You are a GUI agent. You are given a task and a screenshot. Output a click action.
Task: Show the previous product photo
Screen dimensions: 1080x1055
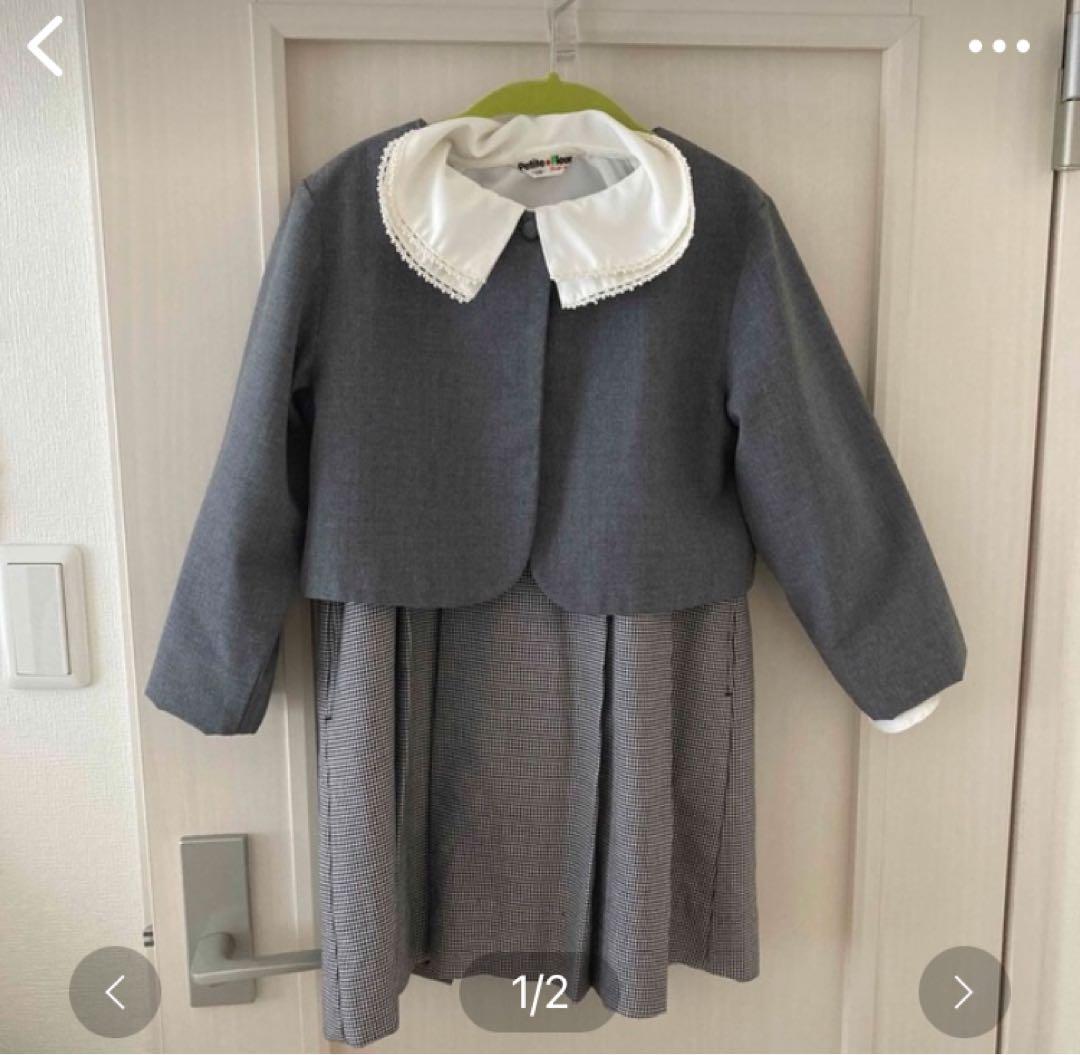pyautogui.click(x=115, y=991)
